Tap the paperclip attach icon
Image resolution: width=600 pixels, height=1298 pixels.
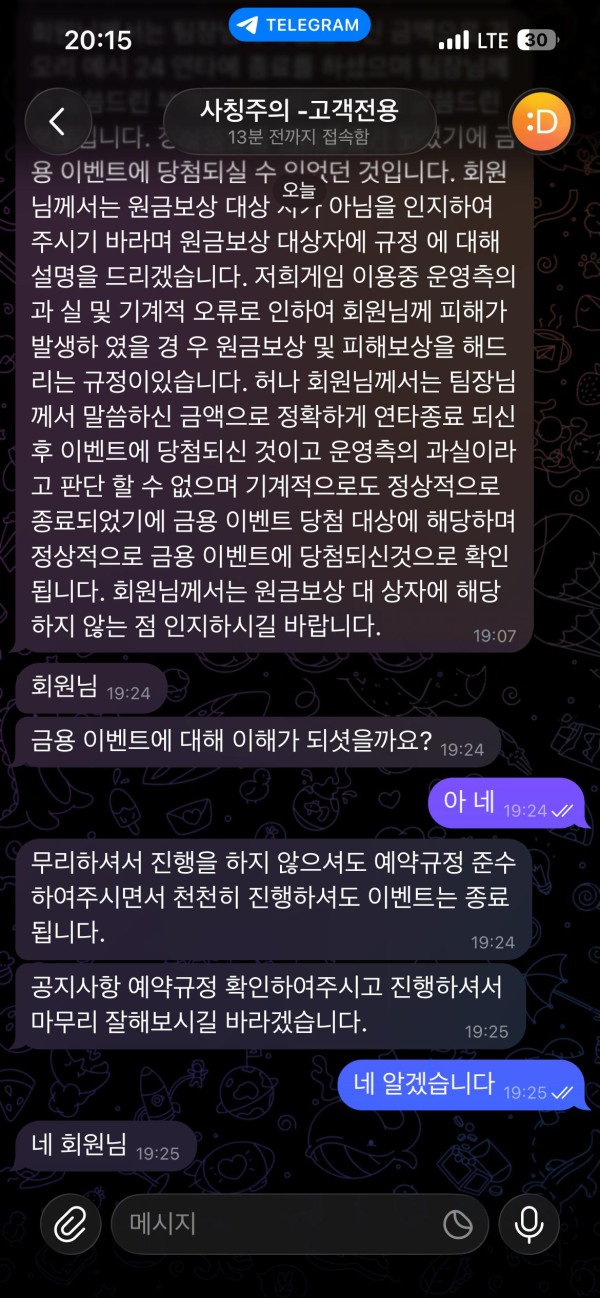coord(71,1224)
